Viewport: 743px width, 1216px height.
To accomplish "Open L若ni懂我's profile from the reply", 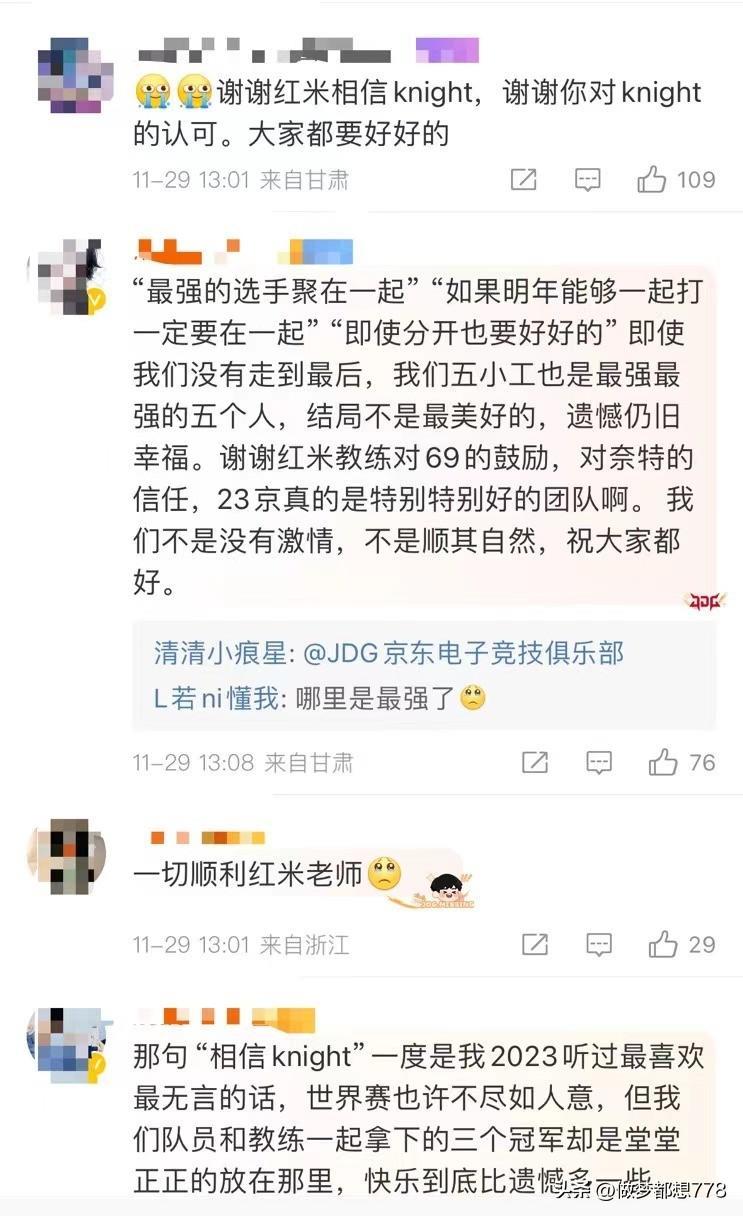I will click(x=216, y=698).
